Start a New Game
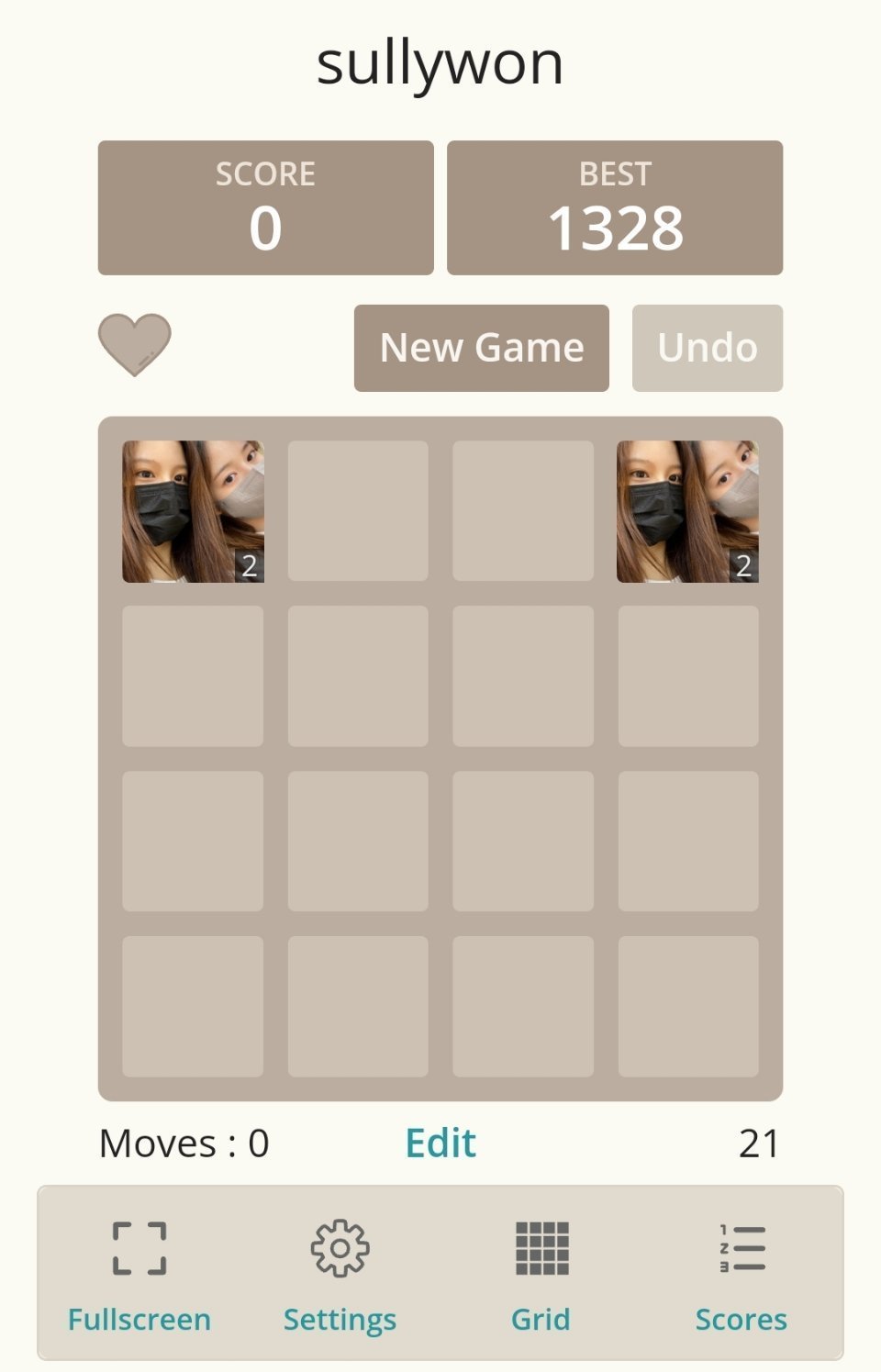 click(481, 348)
